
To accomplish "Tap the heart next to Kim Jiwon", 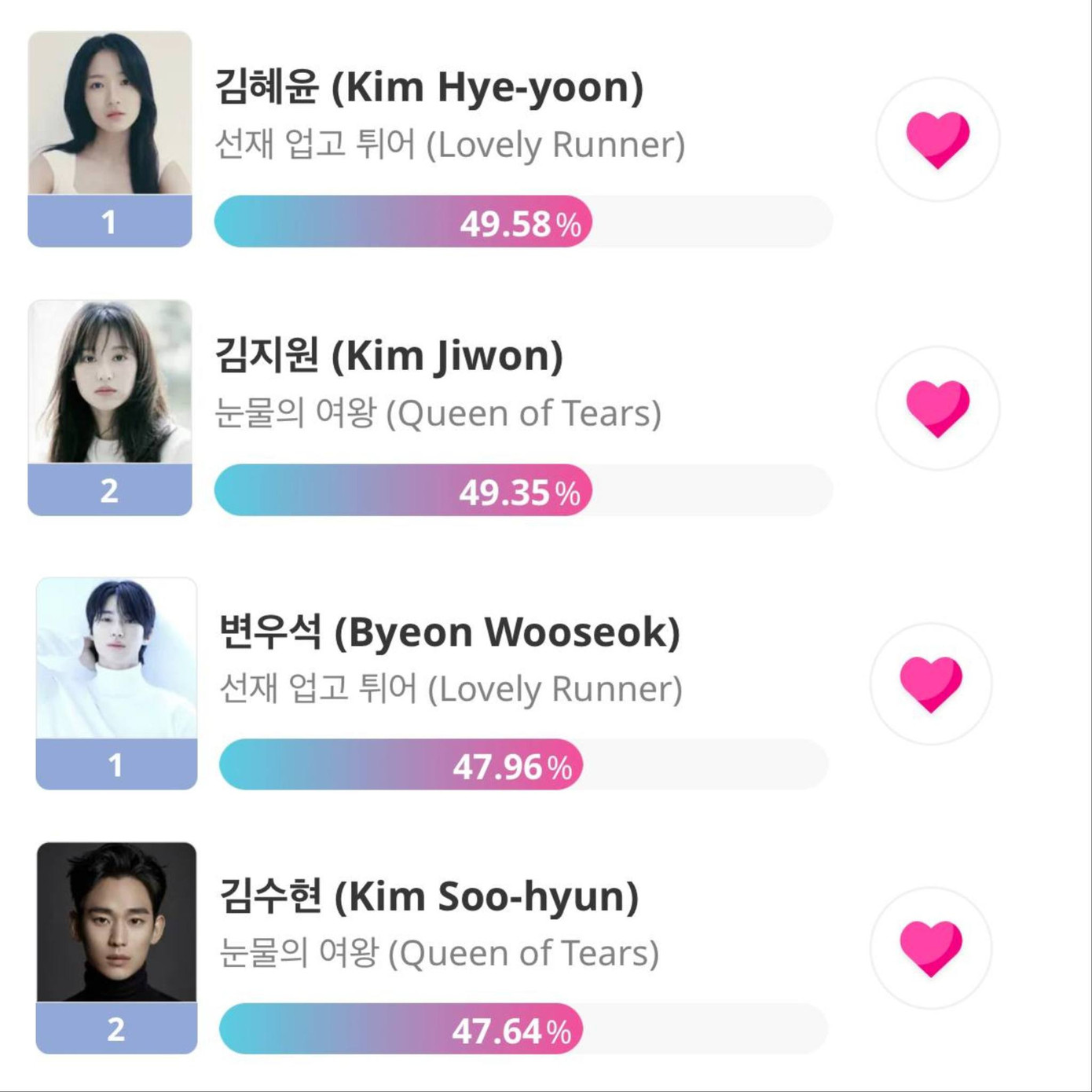I will [x=937, y=409].
